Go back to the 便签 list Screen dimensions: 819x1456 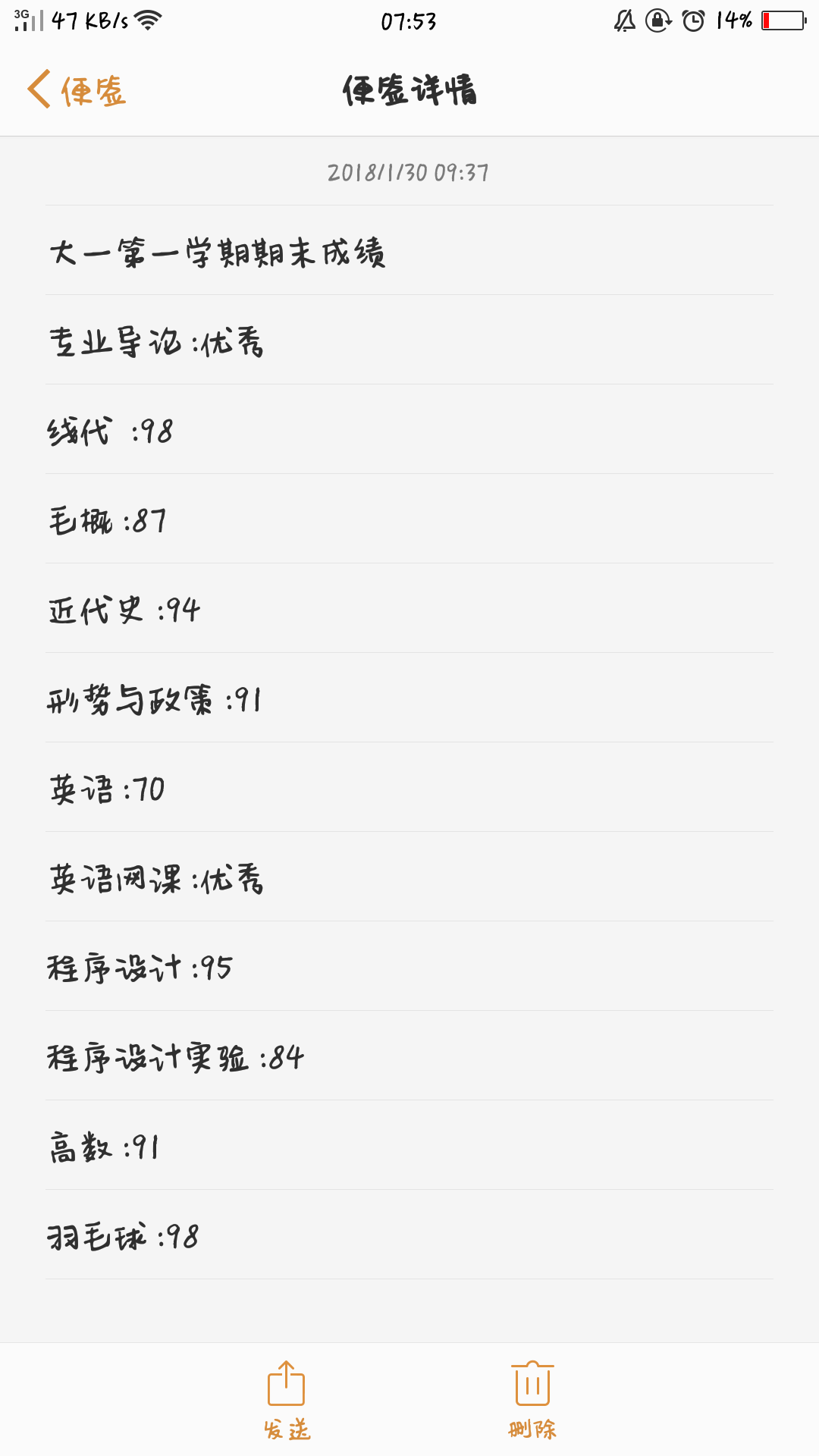click(76, 90)
